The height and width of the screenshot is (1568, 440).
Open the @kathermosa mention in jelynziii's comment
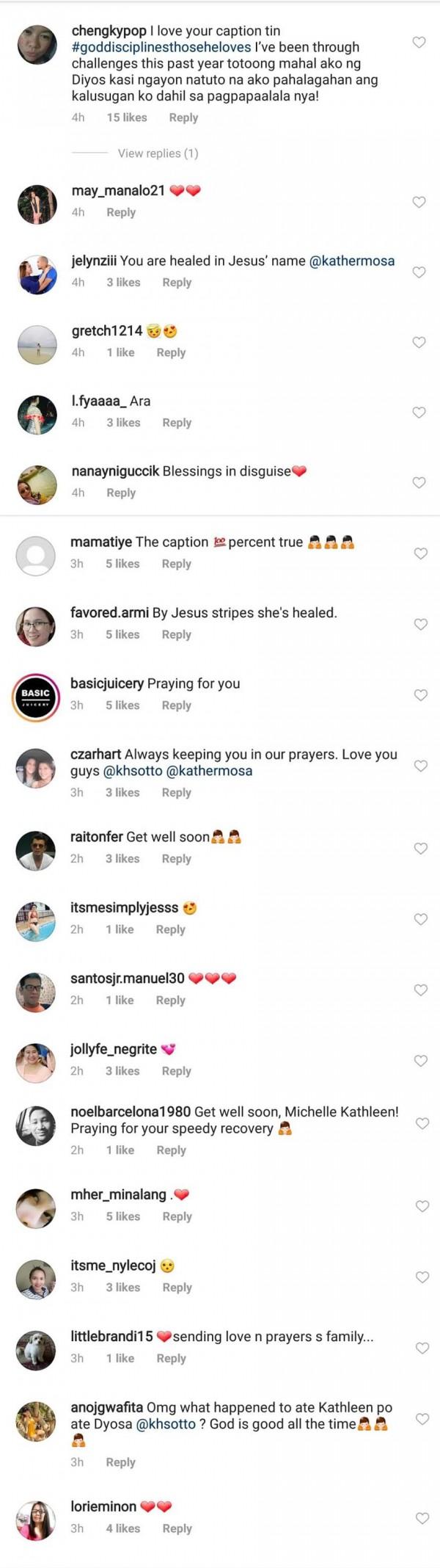point(352,261)
